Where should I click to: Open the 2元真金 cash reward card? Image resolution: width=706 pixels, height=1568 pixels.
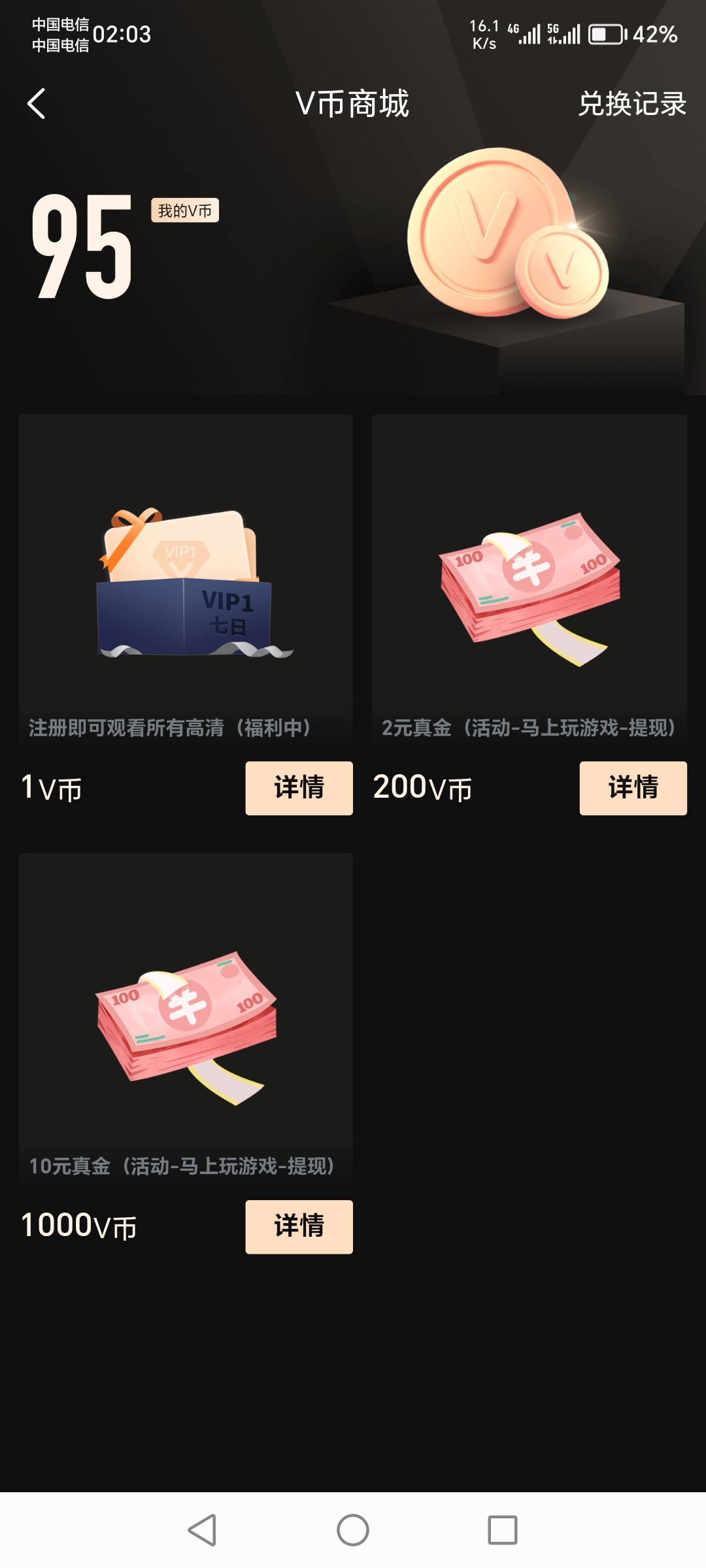[529, 581]
